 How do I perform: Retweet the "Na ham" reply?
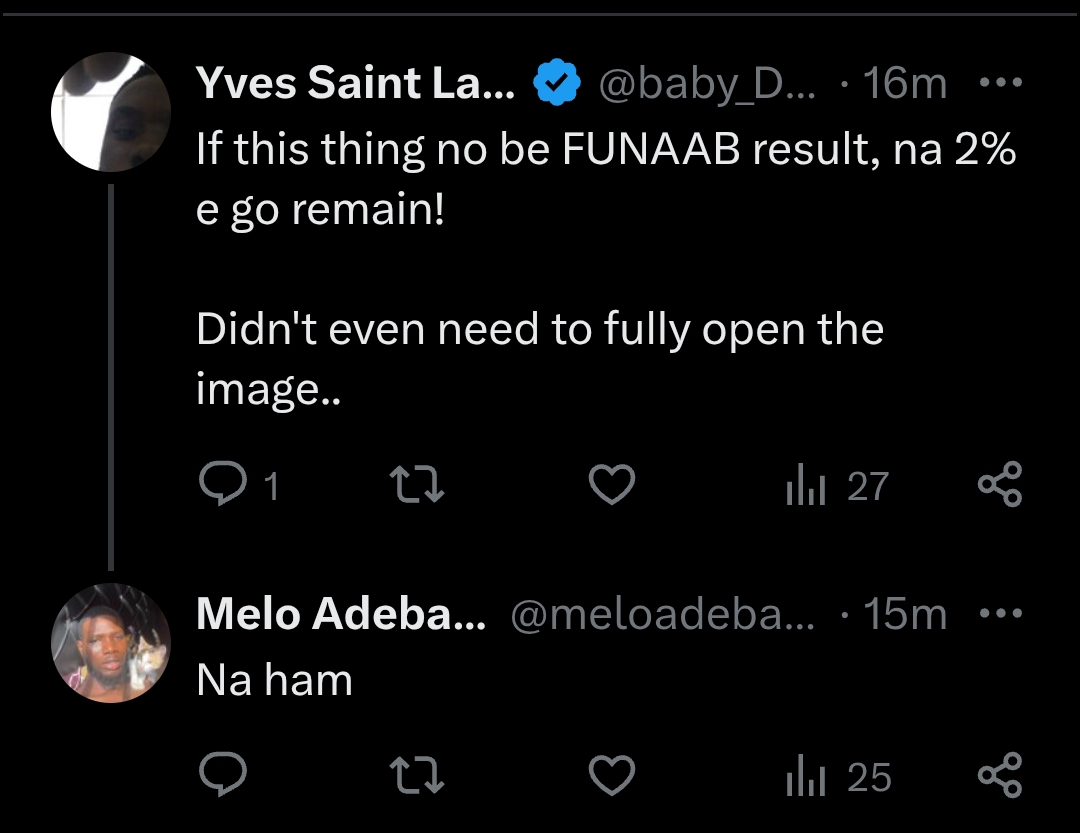click(x=415, y=777)
